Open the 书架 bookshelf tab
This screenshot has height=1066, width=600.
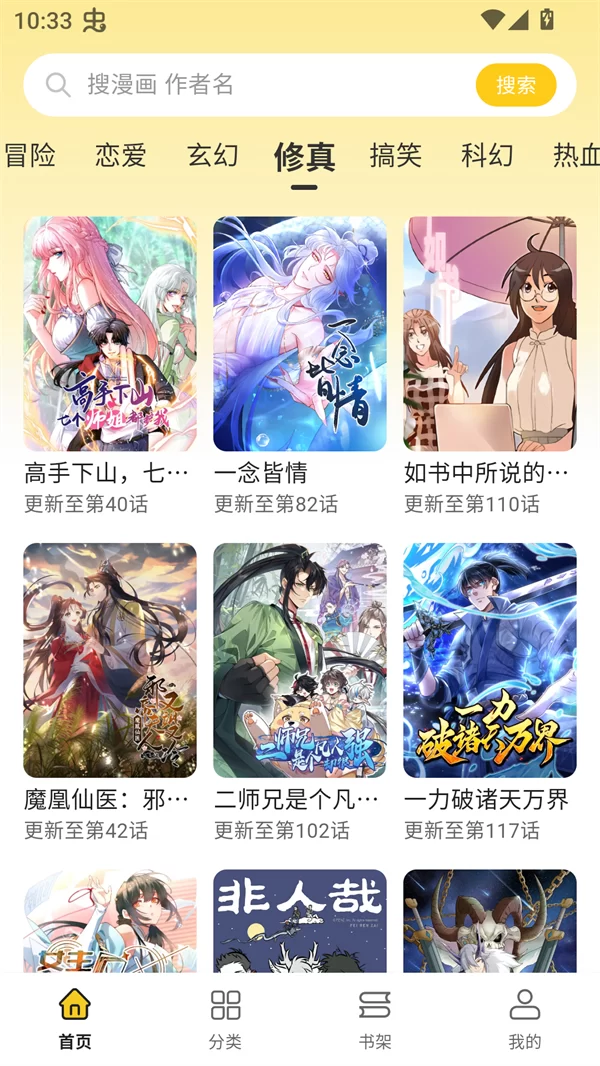coord(375,1018)
